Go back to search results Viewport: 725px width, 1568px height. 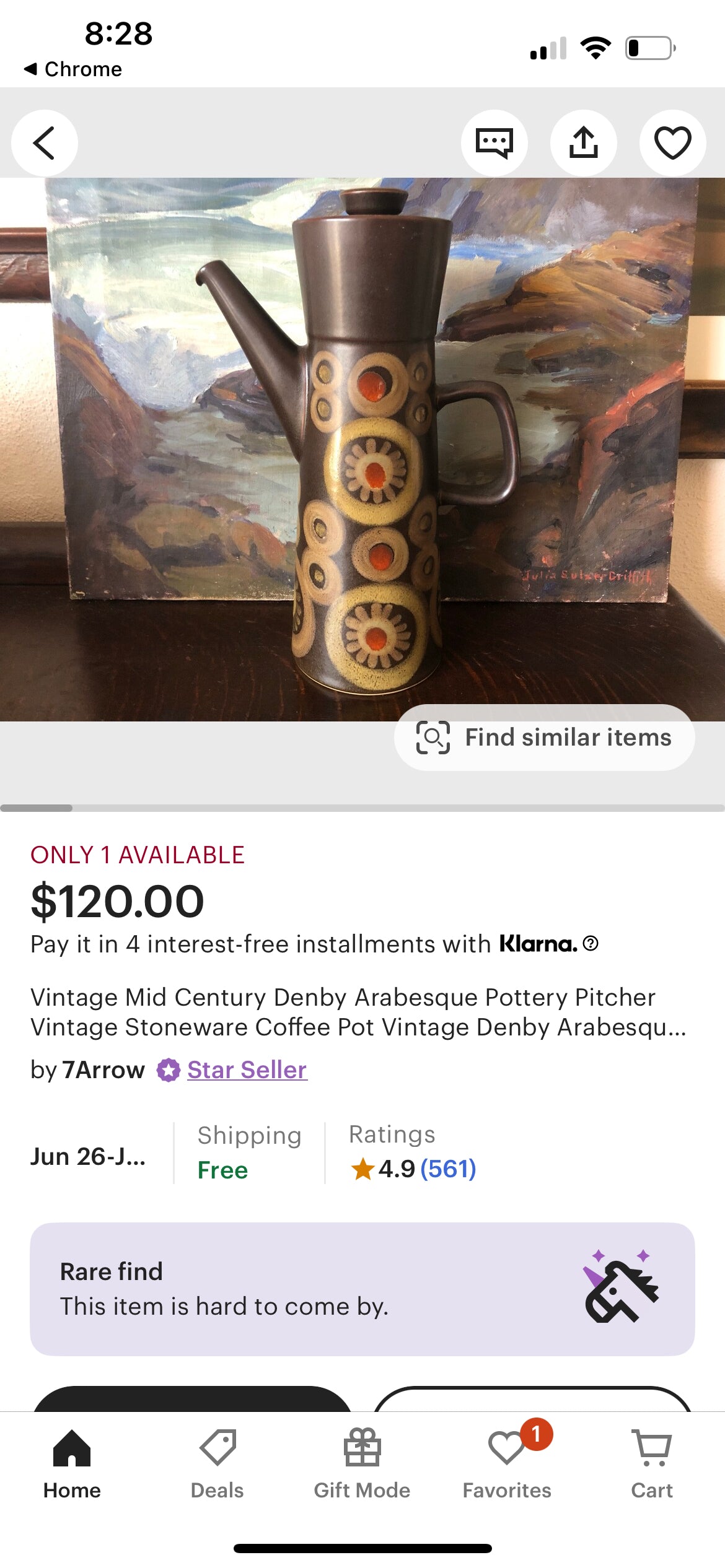click(x=44, y=142)
